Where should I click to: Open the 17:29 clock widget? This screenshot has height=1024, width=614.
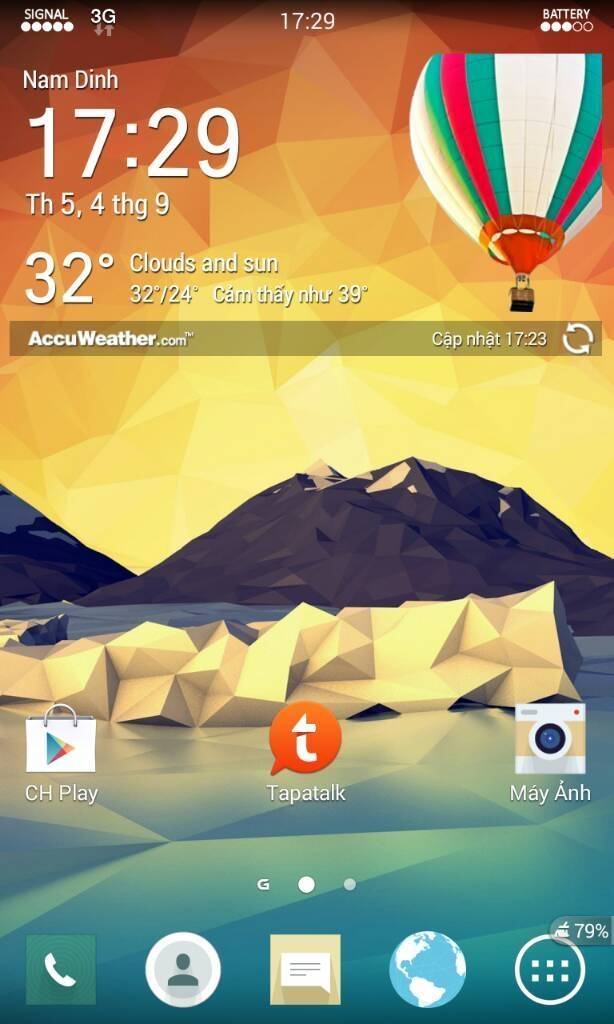tap(133, 142)
